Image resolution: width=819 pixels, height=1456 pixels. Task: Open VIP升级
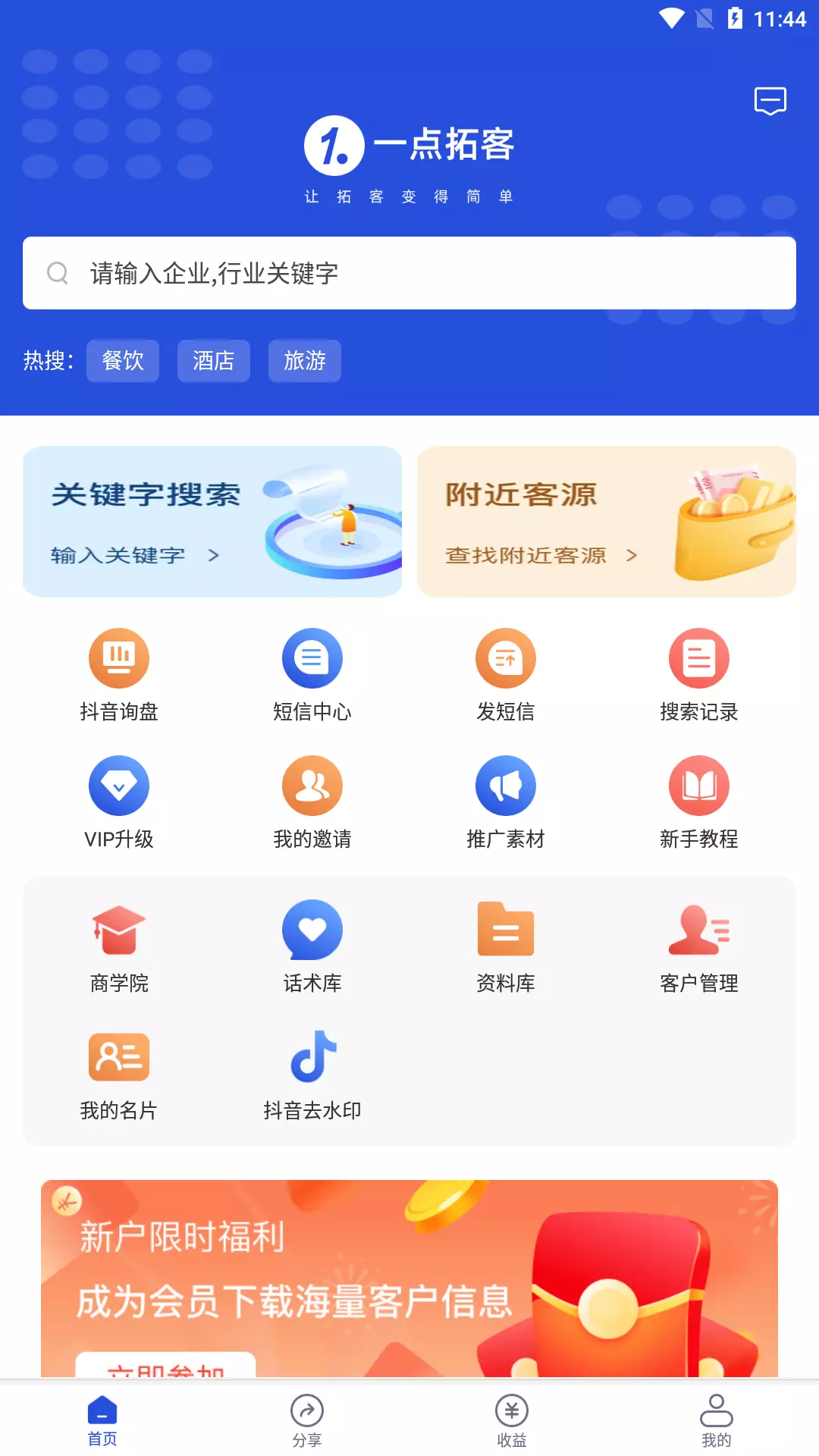pyautogui.click(x=119, y=802)
